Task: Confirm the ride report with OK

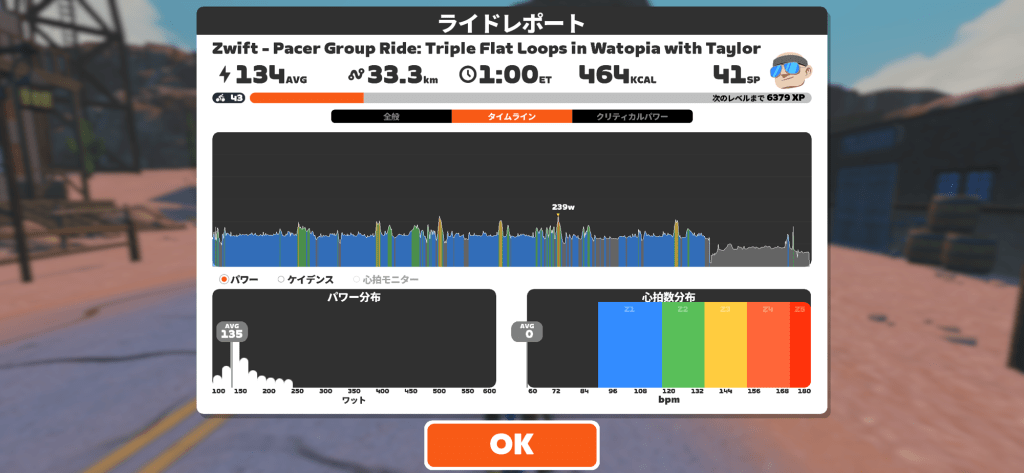Action: tap(511, 445)
